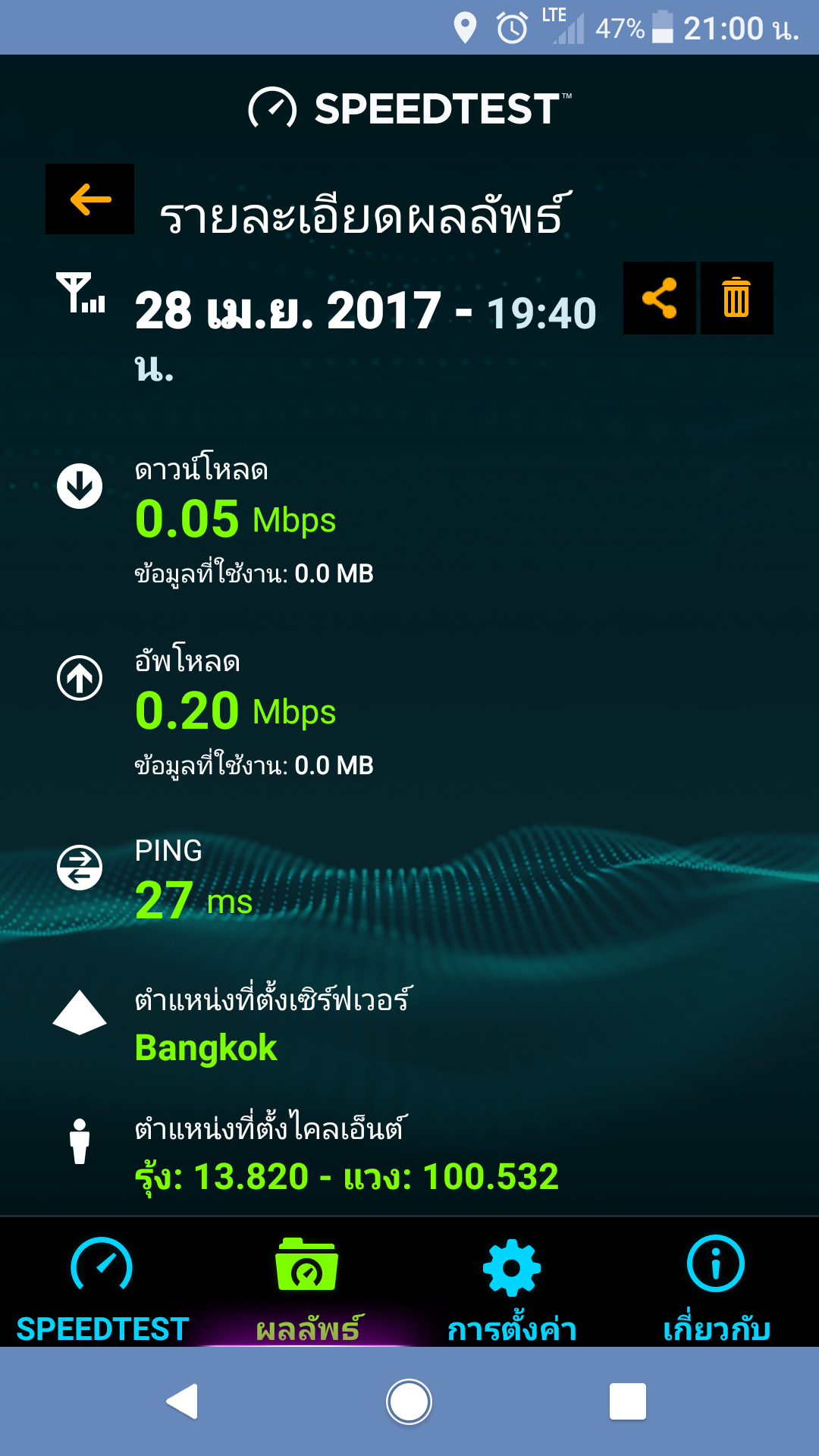
Task: Delete this result with the trash icon
Action: click(736, 298)
